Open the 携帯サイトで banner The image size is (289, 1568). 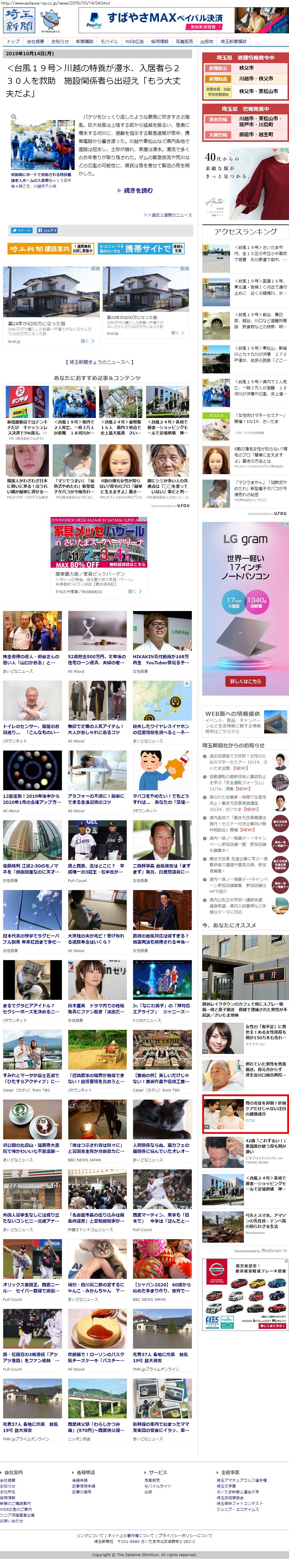[141, 248]
